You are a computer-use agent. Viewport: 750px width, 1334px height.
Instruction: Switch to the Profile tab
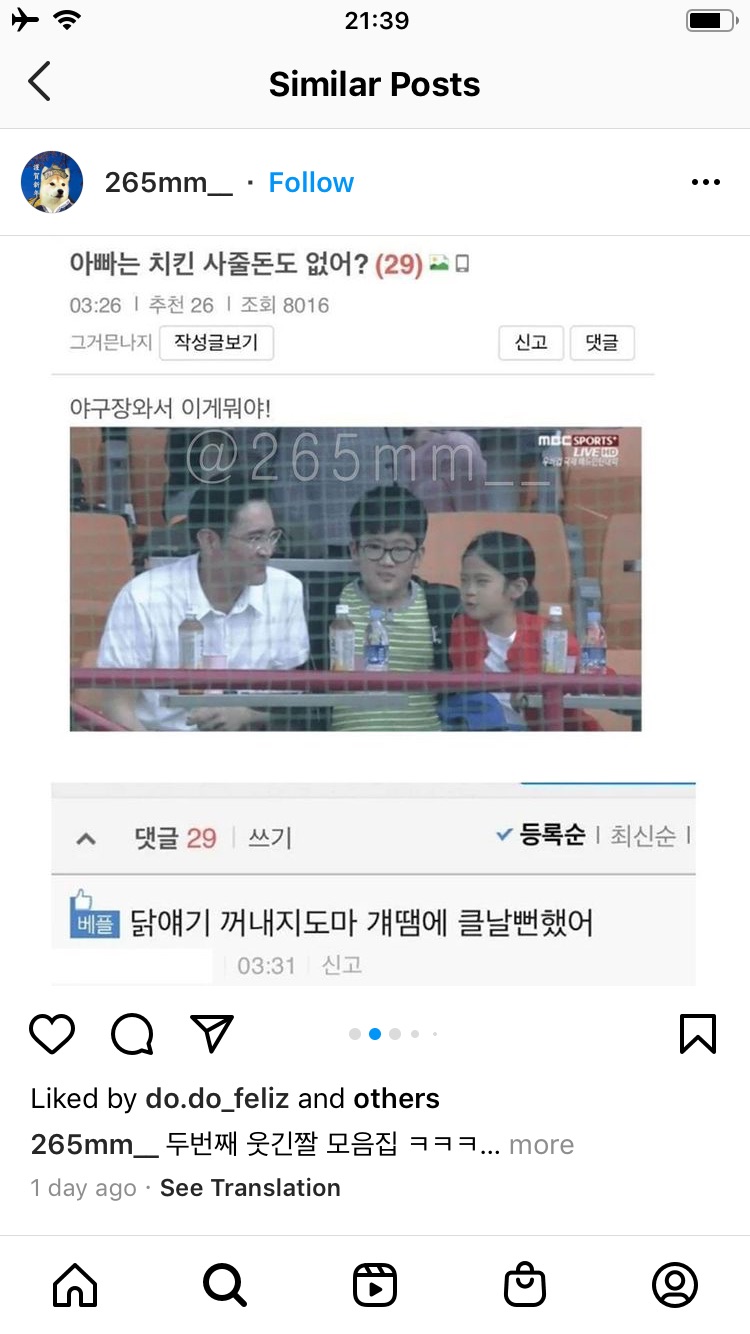pos(675,1285)
